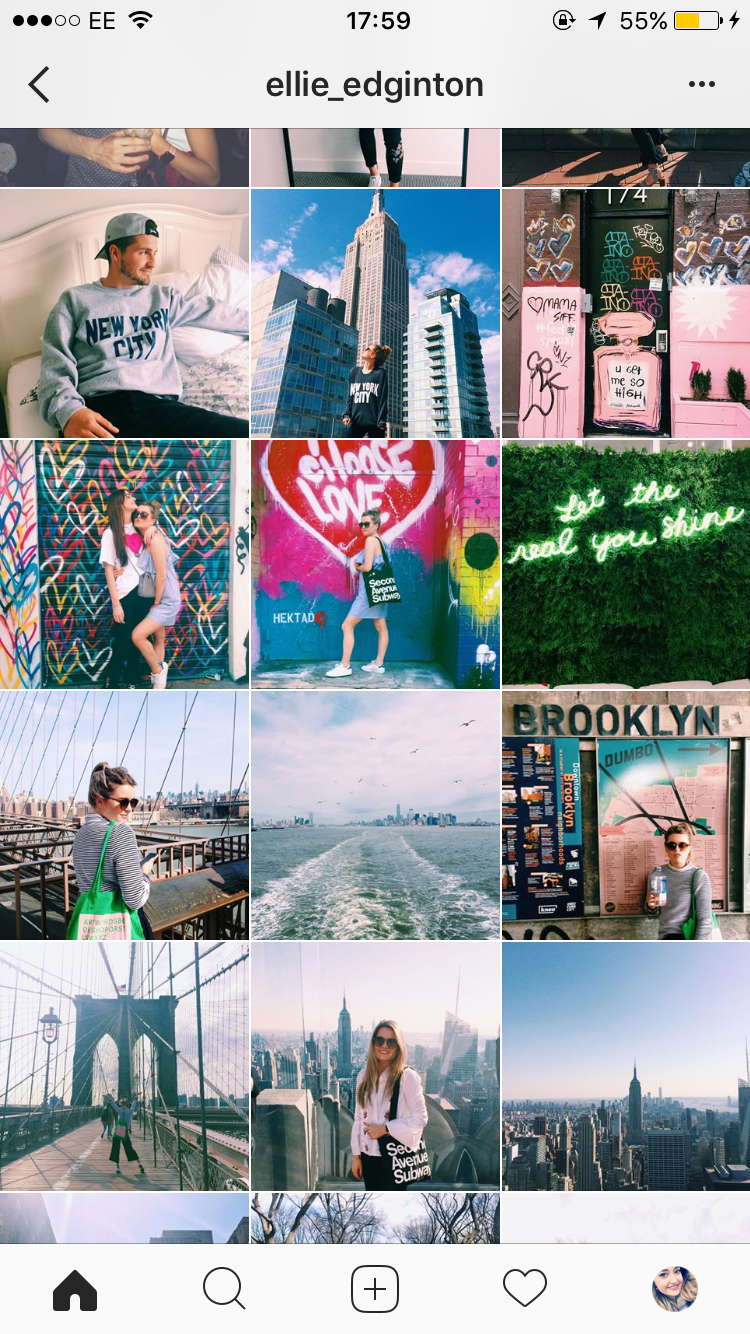Screen dimensions: 750x1334
Task: Open the Brooklyn Bridge walkway photo
Action: click(x=124, y=1066)
